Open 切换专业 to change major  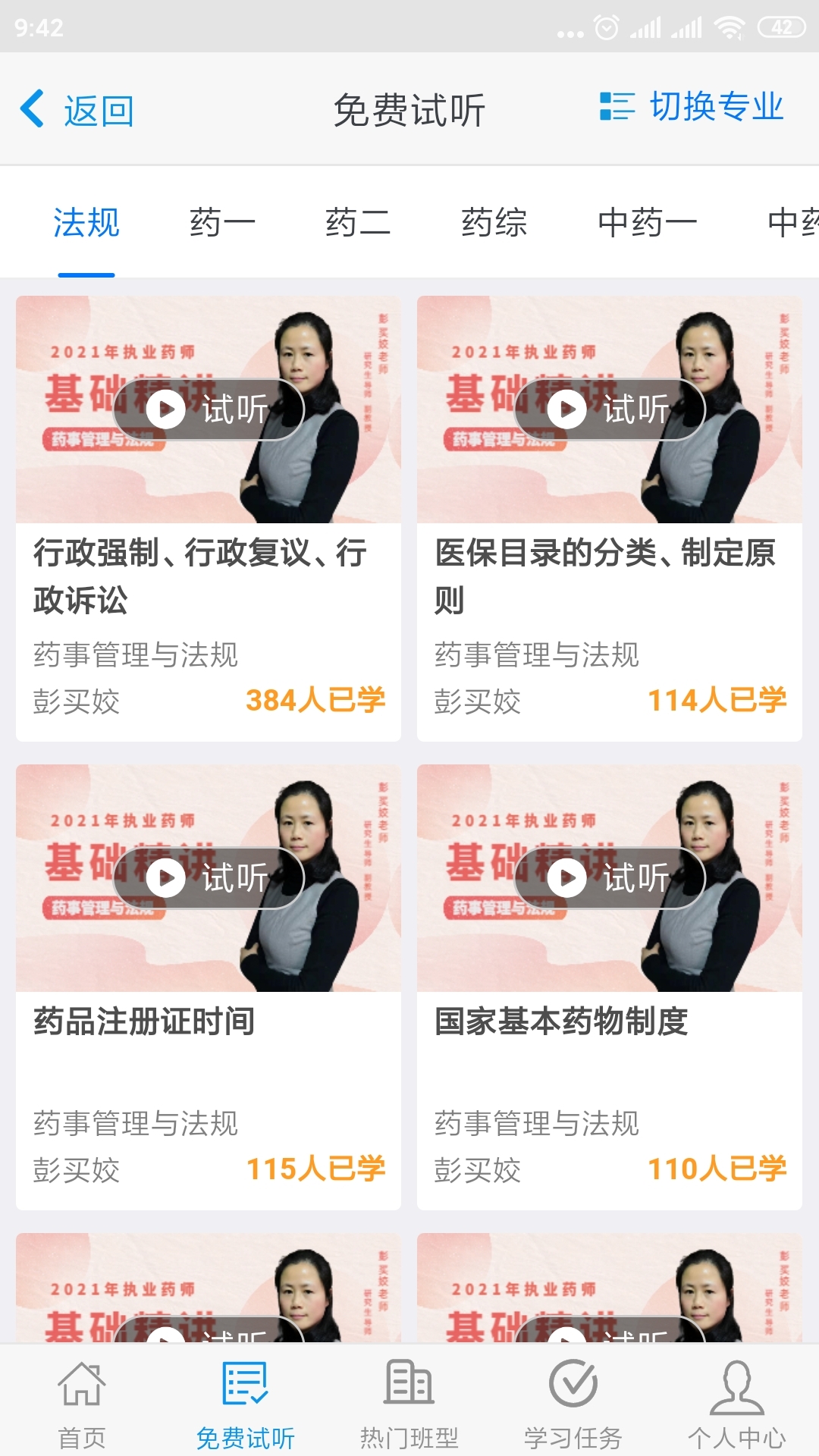pyautogui.click(x=715, y=108)
